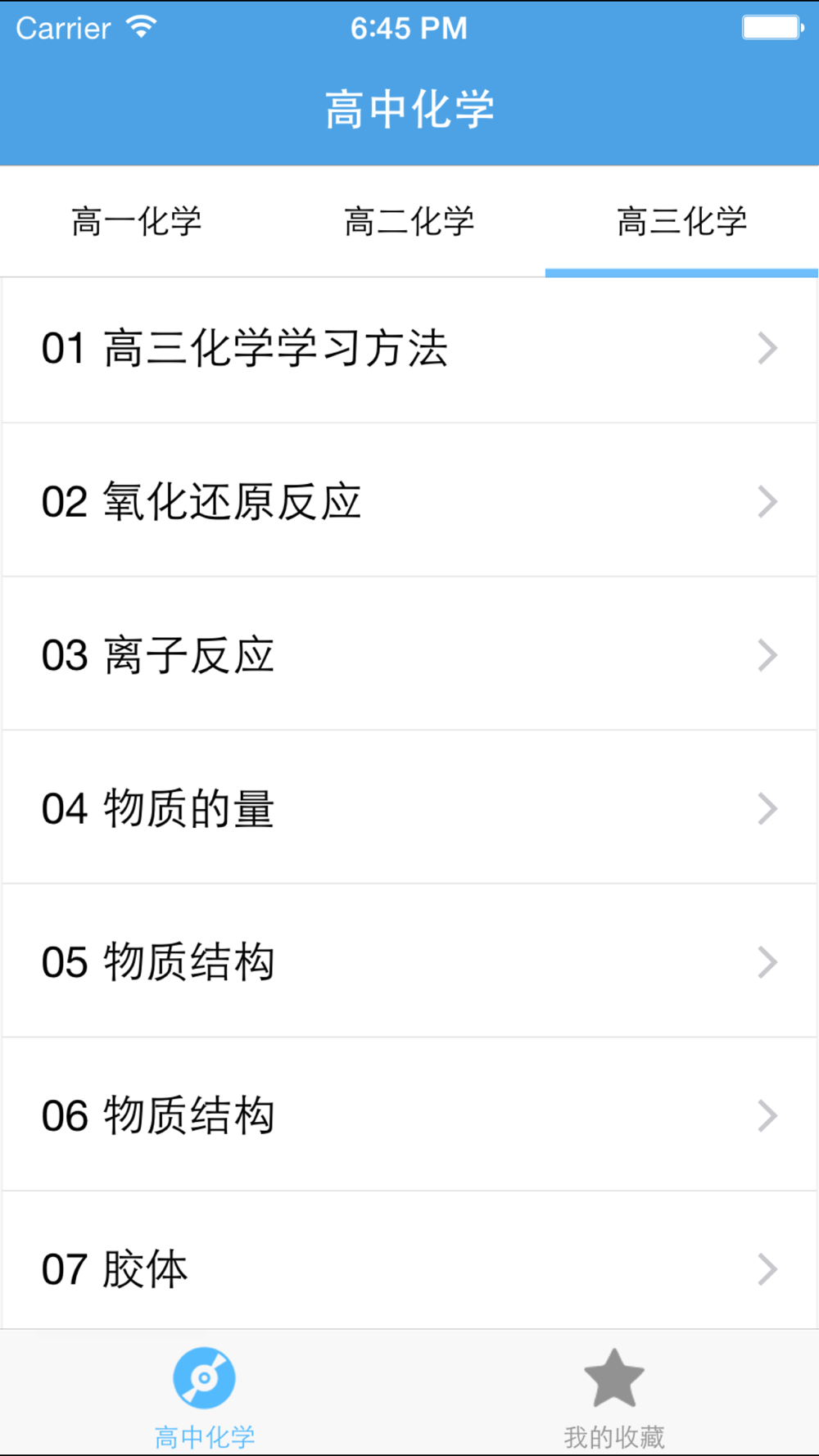Open 05 物质结构 lesson

[x=409, y=961]
